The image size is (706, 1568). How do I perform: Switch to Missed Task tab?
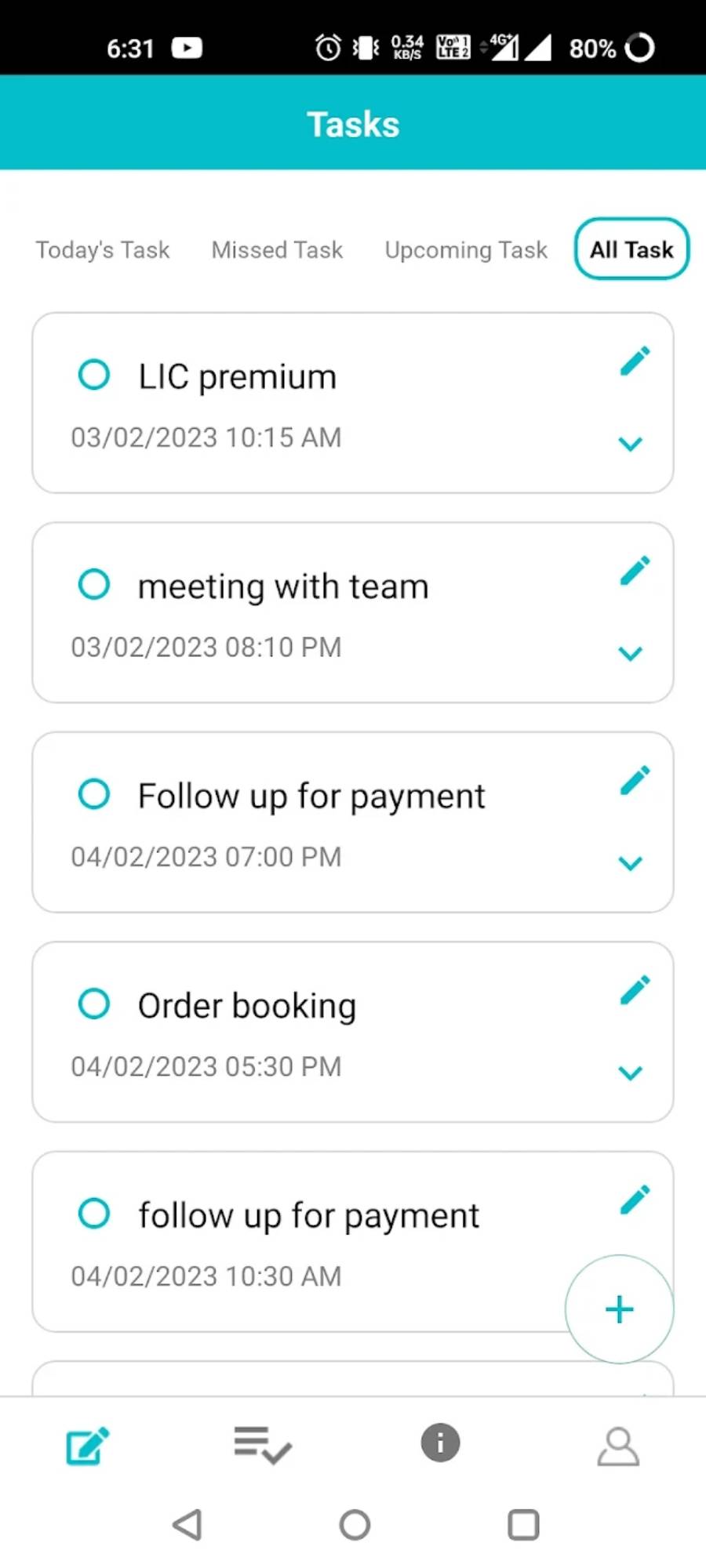click(277, 250)
